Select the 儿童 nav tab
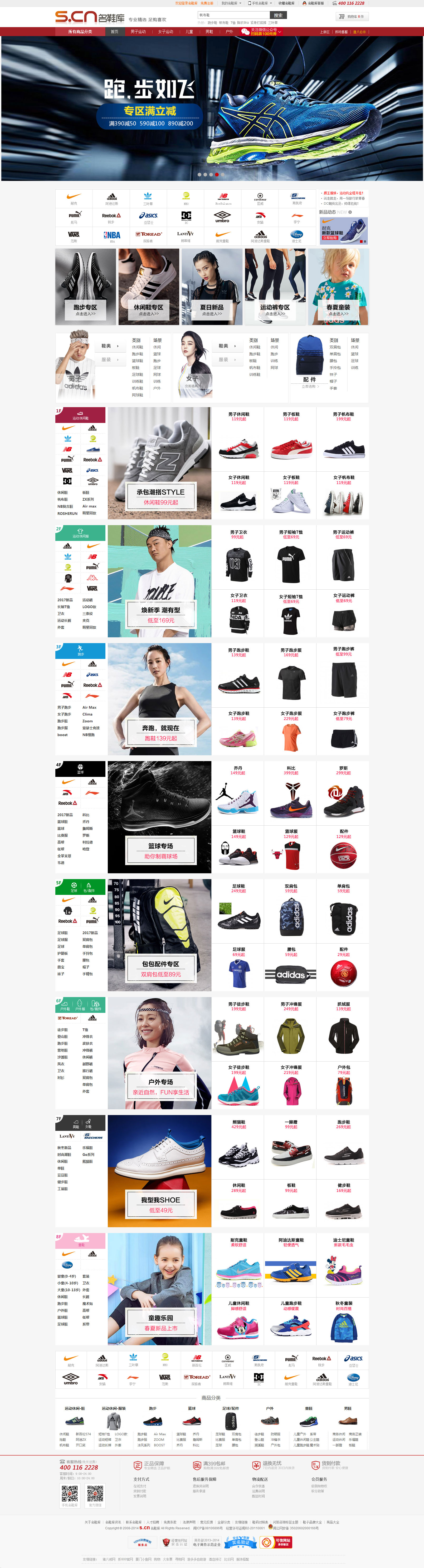424x1568 pixels. tap(189, 32)
